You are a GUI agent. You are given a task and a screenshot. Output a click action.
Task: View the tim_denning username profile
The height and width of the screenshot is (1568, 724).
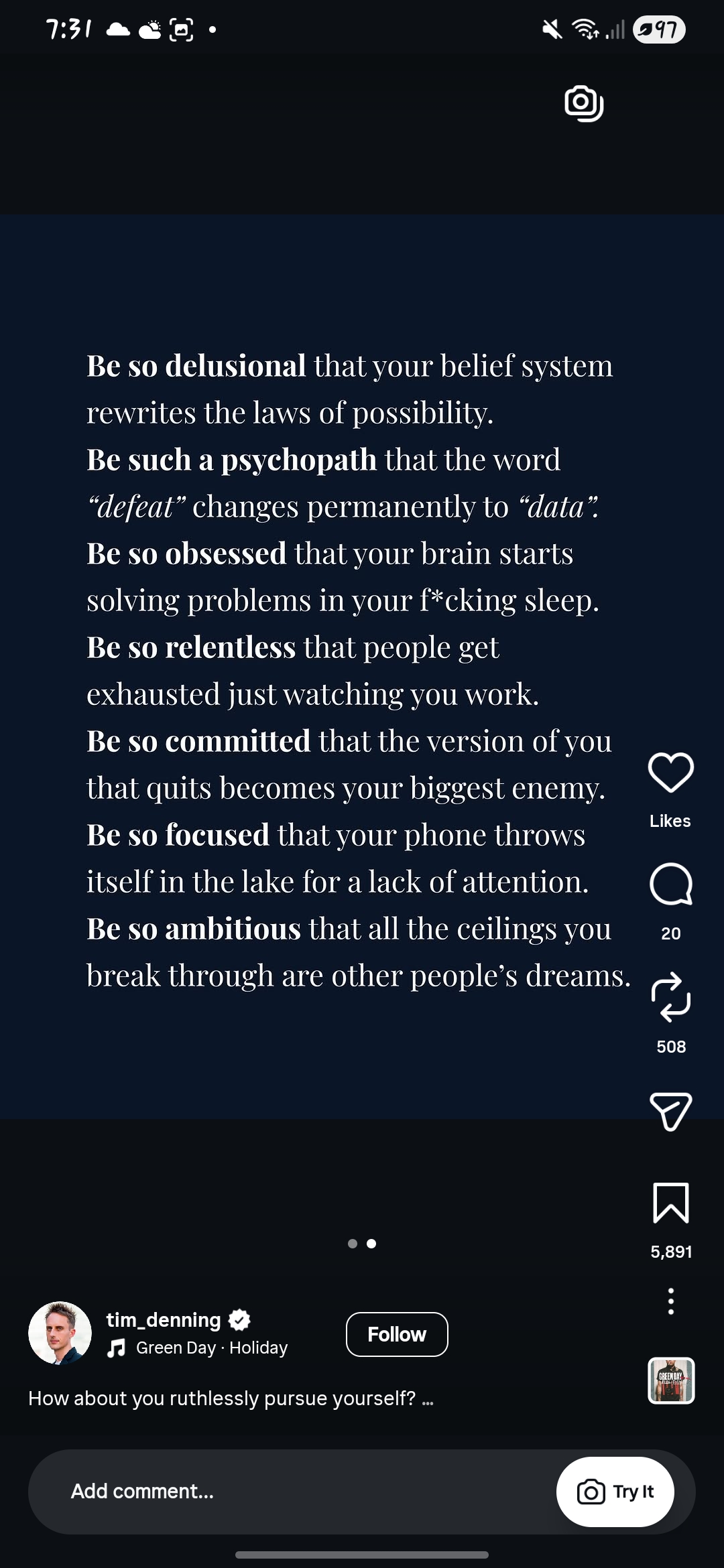tap(164, 1319)
